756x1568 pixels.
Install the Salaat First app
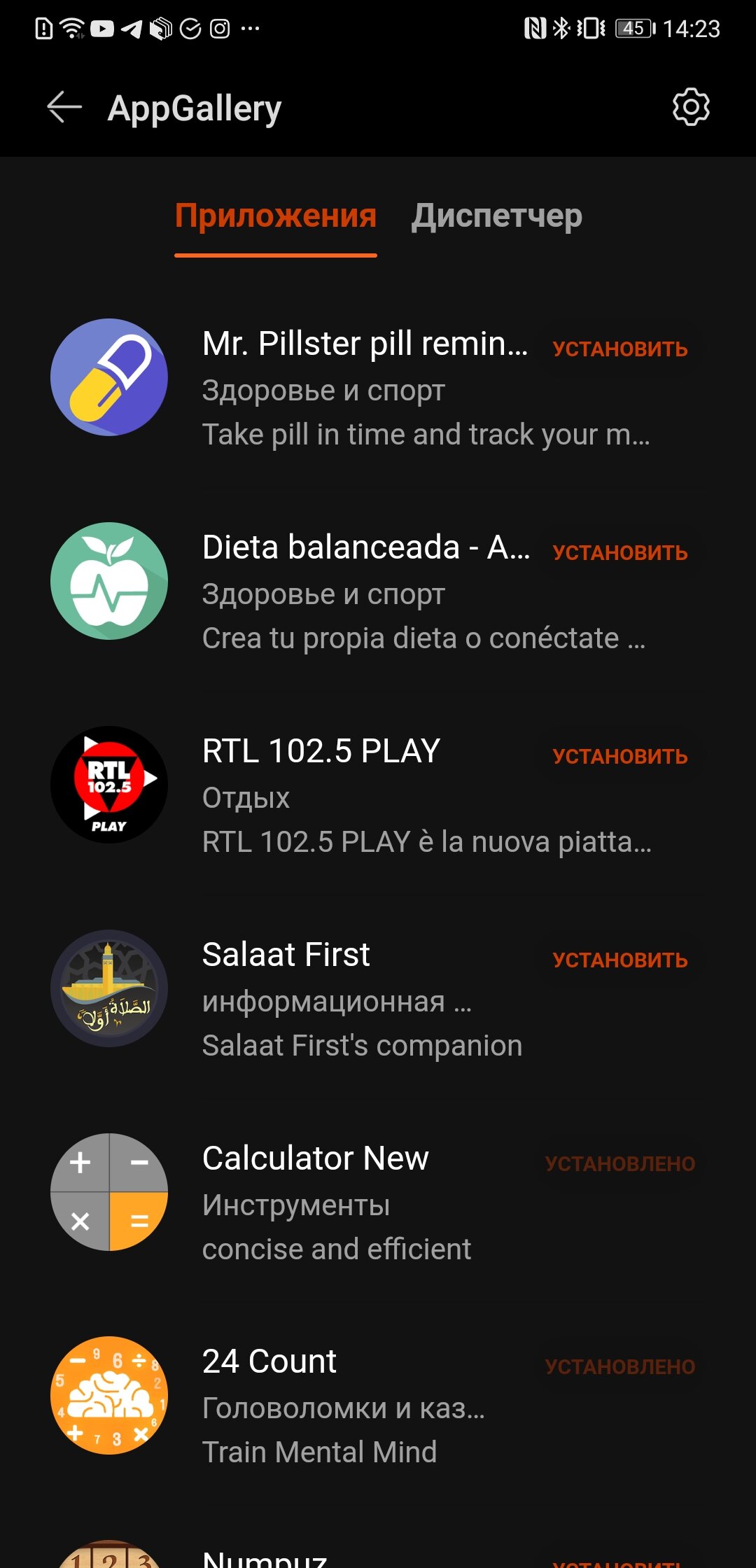pyautogui.click(x=620, y=960)
